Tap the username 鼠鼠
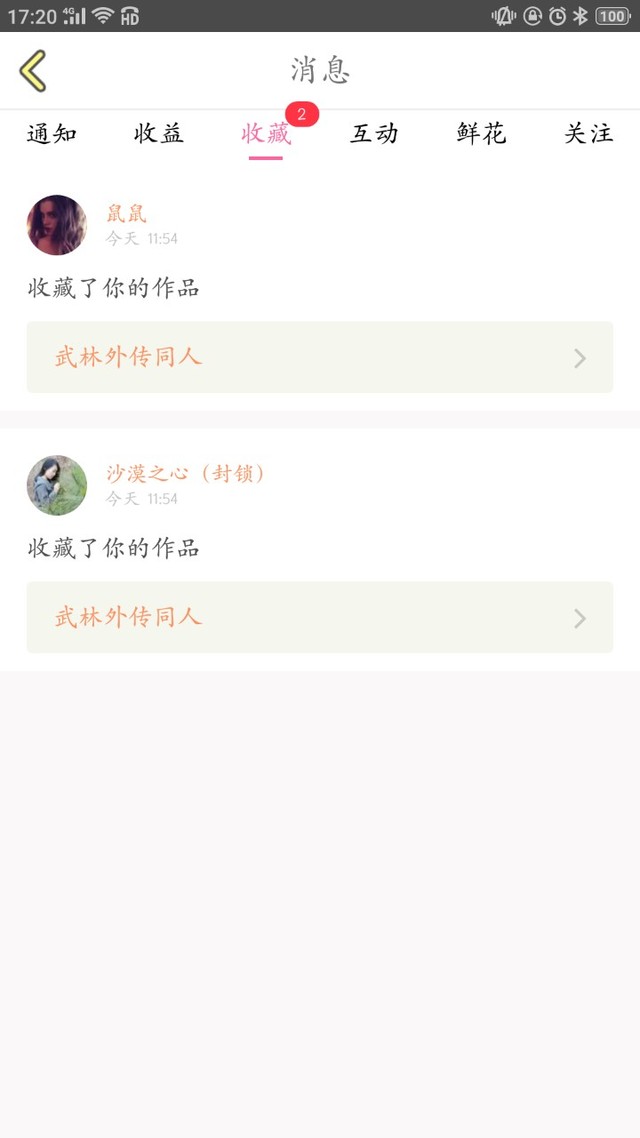 pos(126,213)
